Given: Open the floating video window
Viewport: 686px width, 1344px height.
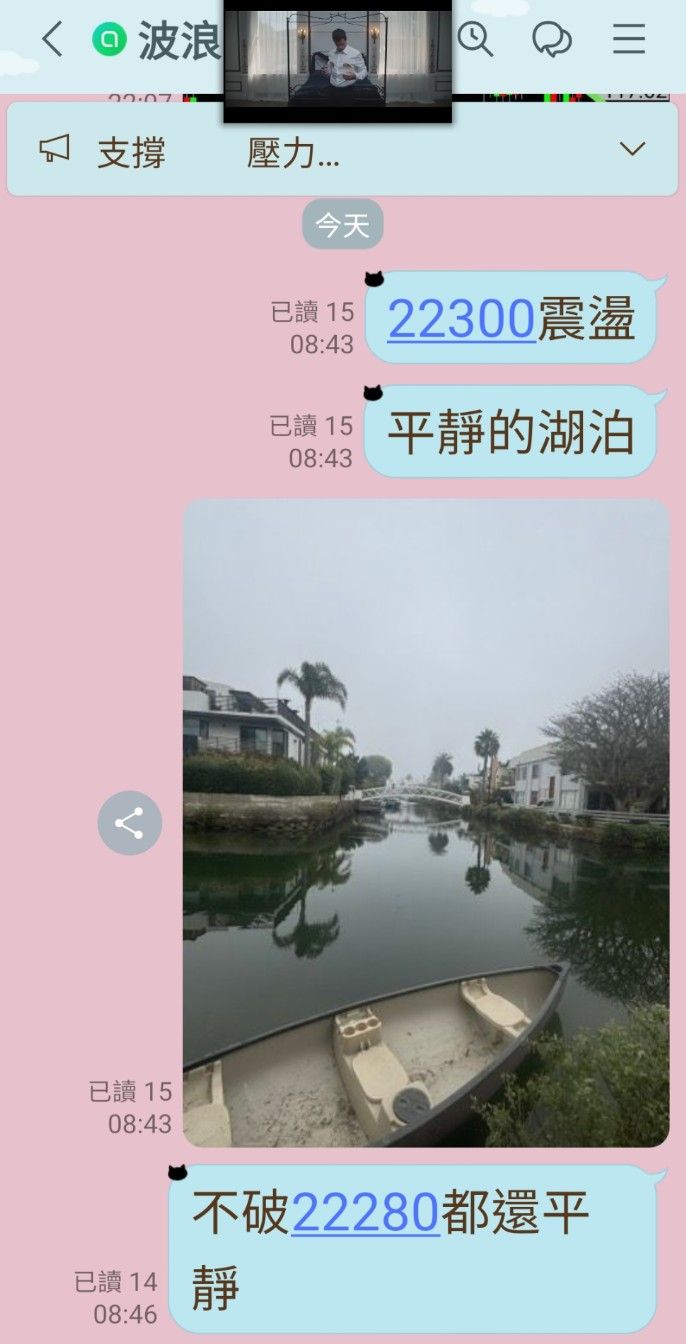Looking at the screenshot, I should point(338,60).
